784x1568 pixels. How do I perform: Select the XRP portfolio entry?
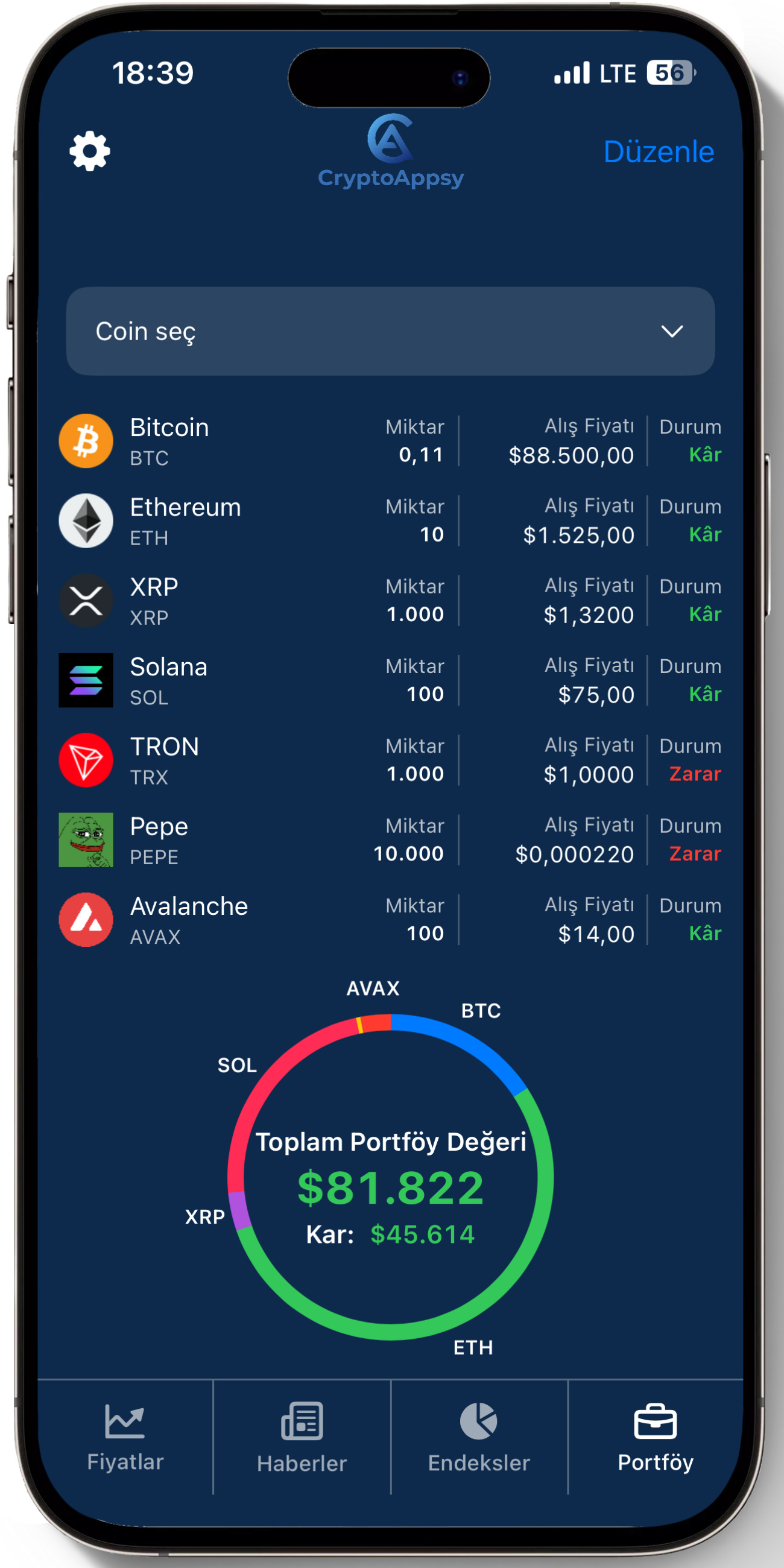point(390,601)
